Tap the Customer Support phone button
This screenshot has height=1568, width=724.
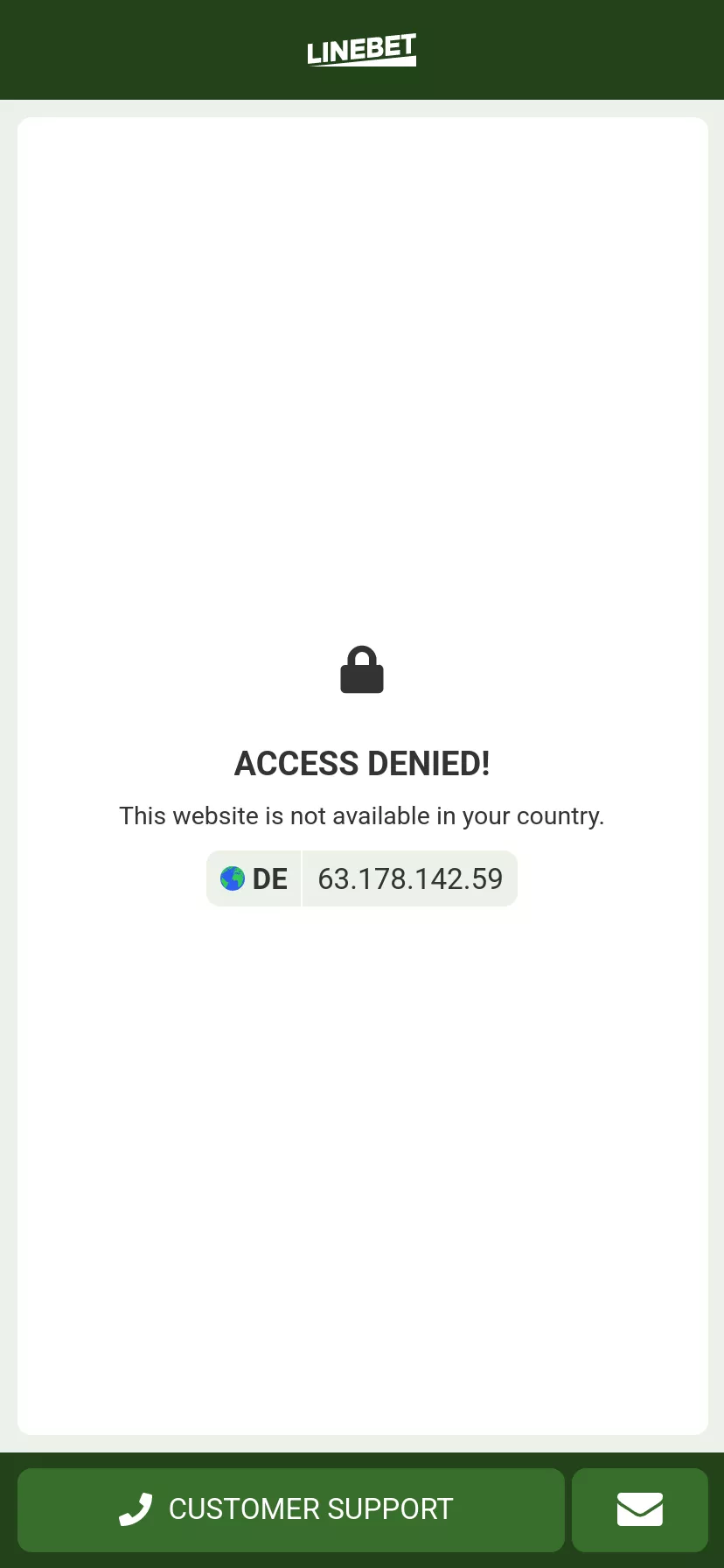click(291, 1509)
